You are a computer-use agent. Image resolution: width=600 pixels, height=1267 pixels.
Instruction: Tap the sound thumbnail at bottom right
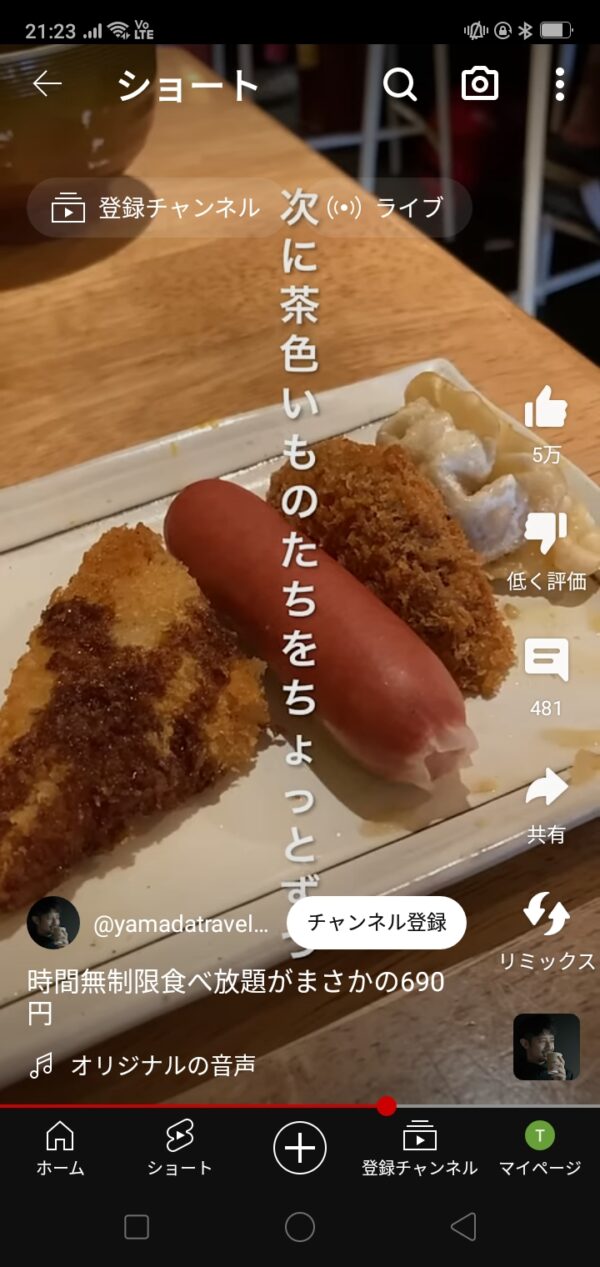pos(546,1047)
